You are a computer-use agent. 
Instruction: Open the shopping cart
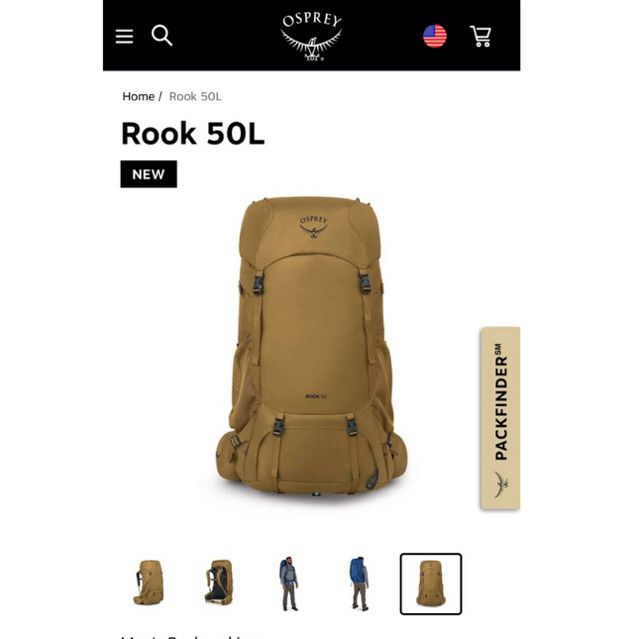coord(481,36)
